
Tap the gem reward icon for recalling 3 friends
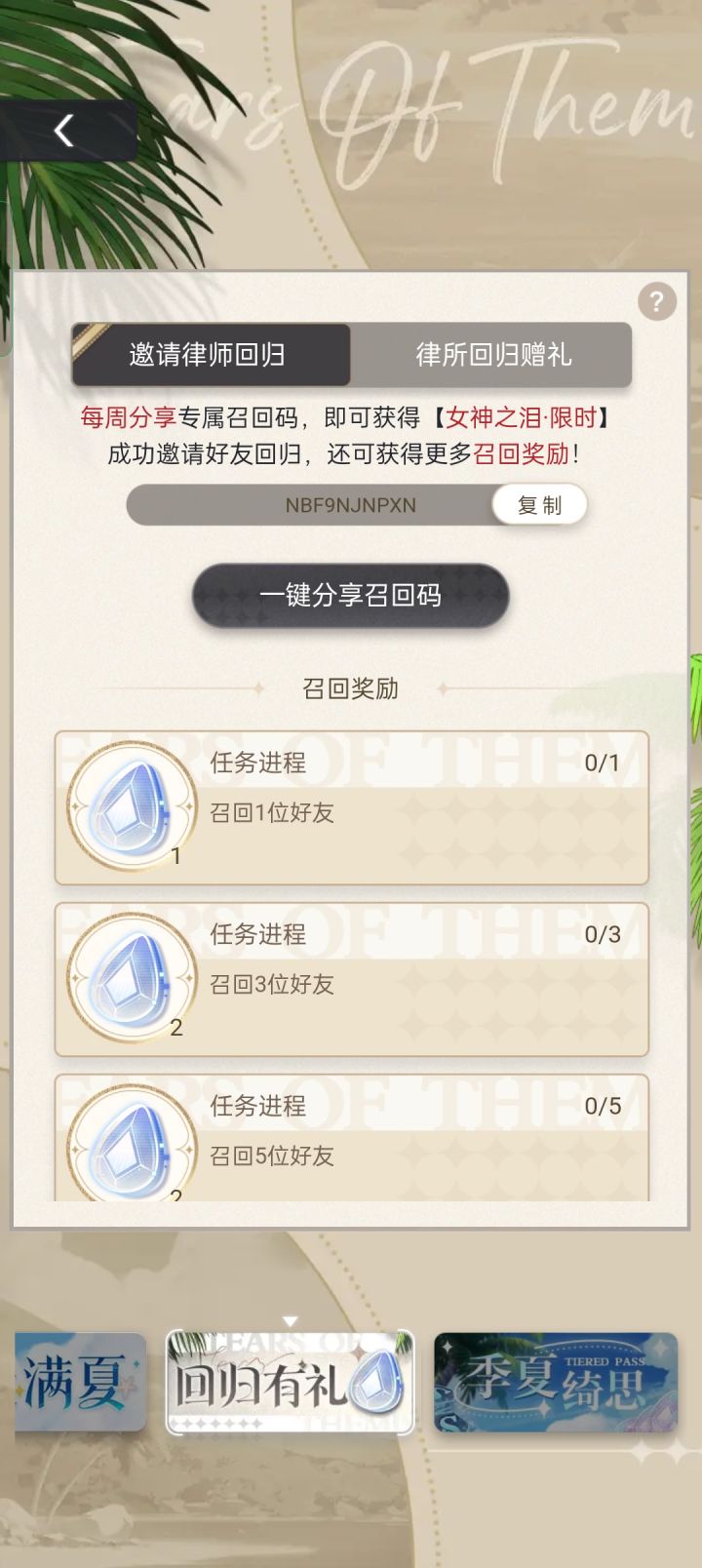click(x=128, y=978)
